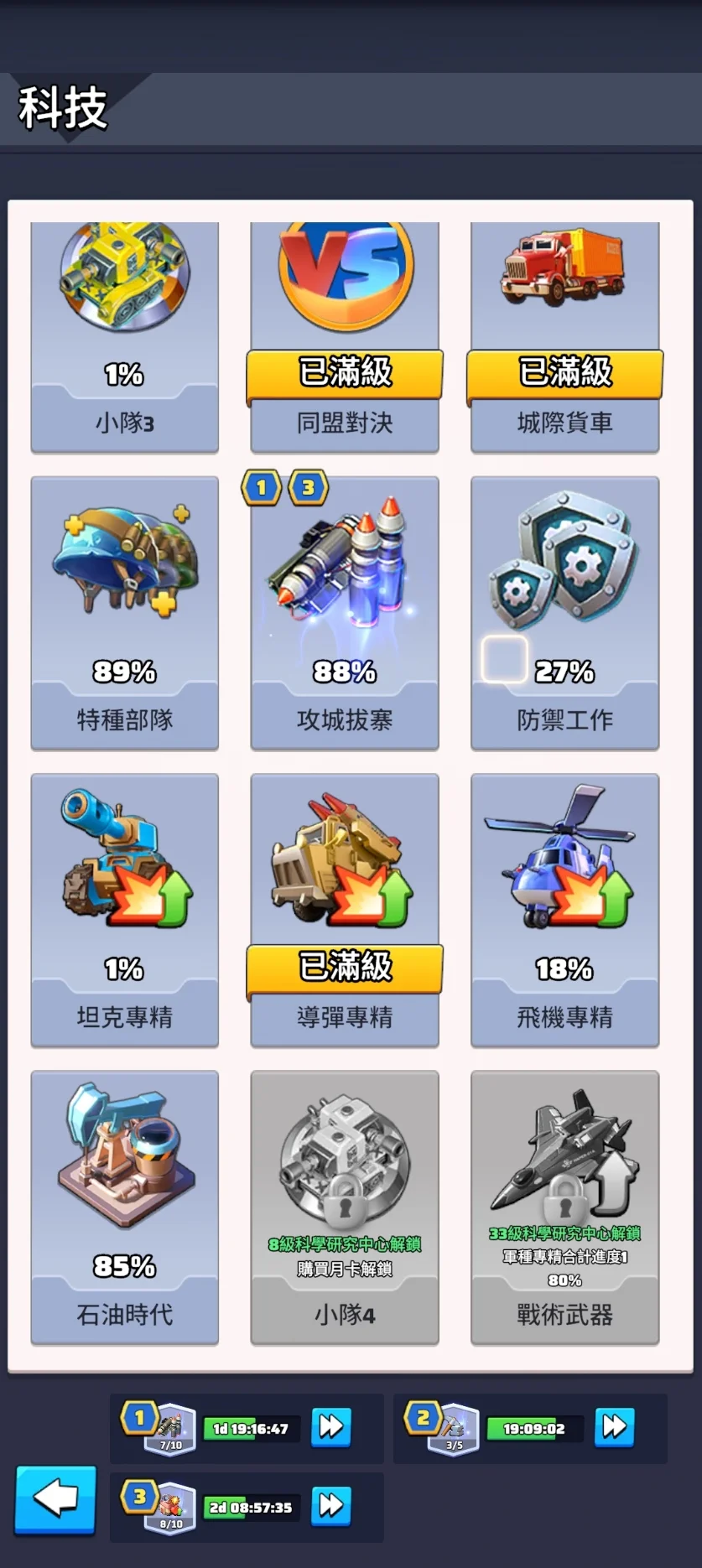Speed up research queue 3 timer
Viewport: 702px width, 1568px height.
coord(330,1506)
